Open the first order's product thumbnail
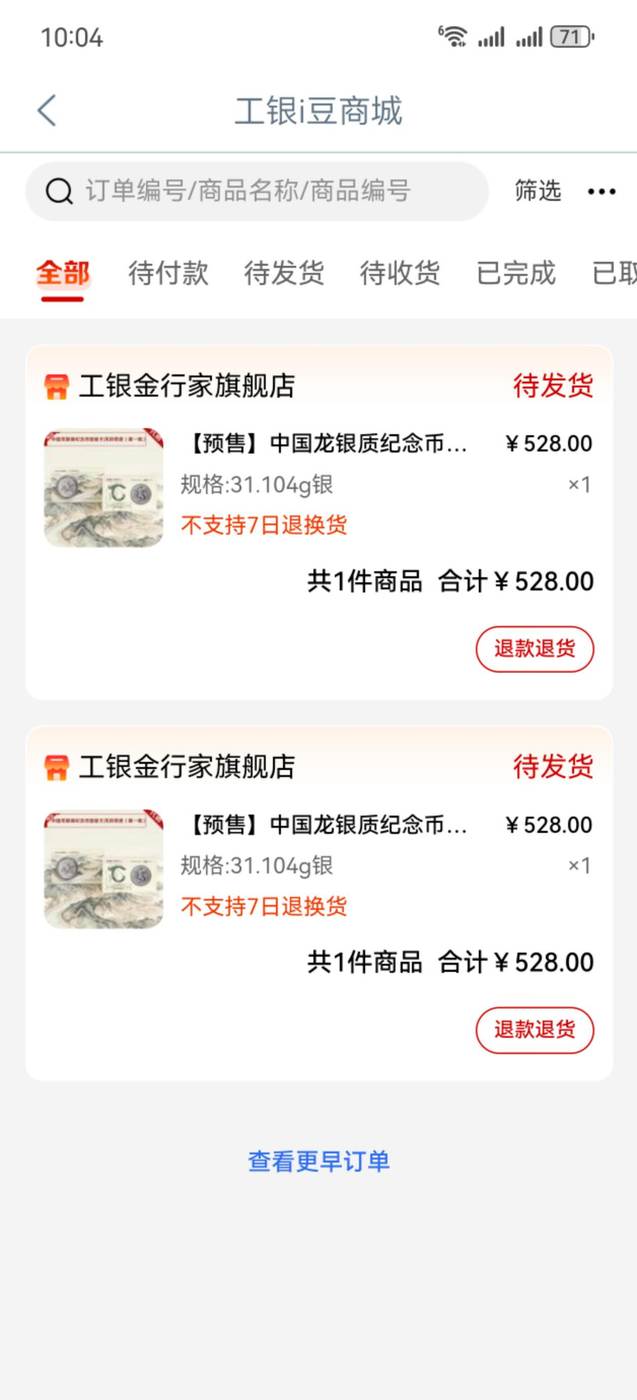This screenshot has height=1400, width=637. (x=103, y=488)
